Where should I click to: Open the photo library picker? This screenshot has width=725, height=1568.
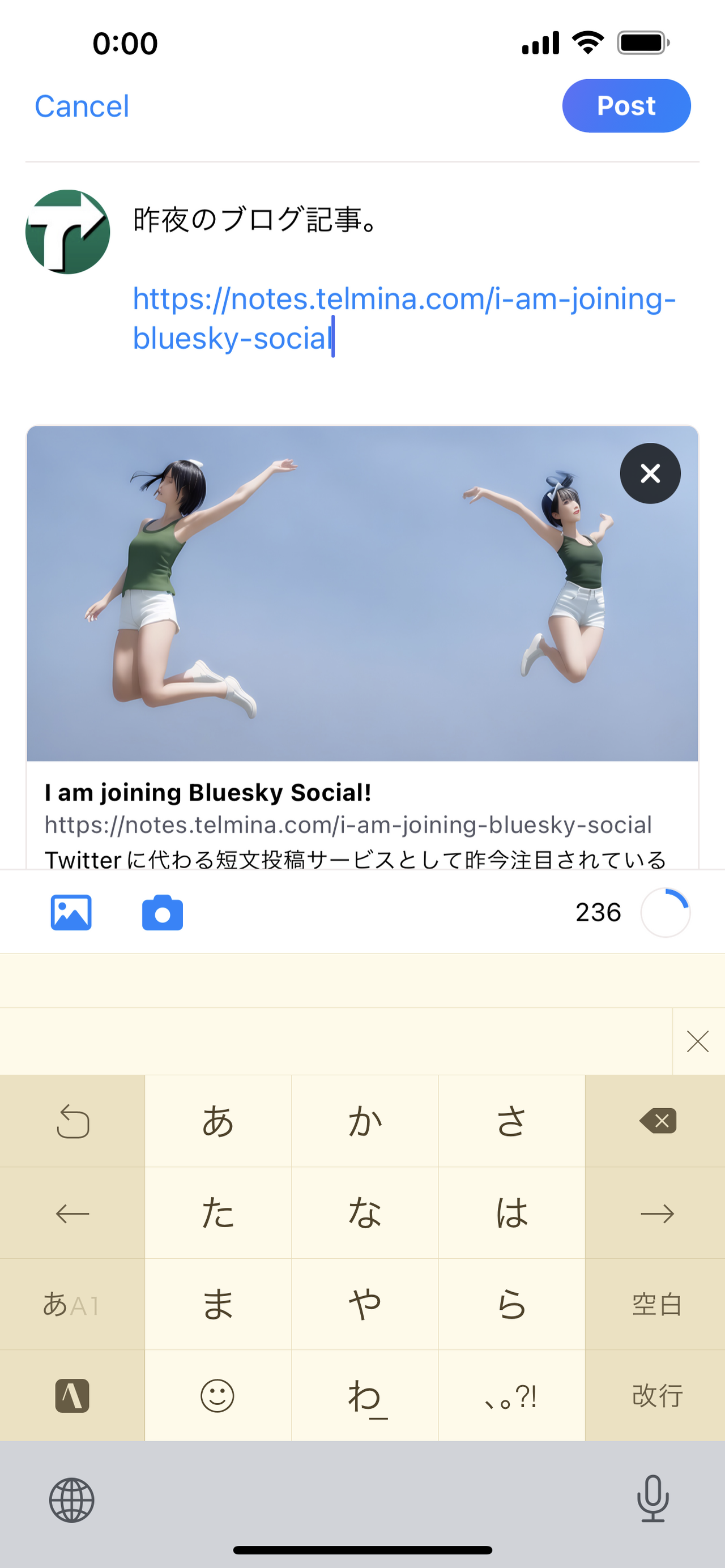tap(71, 912)
